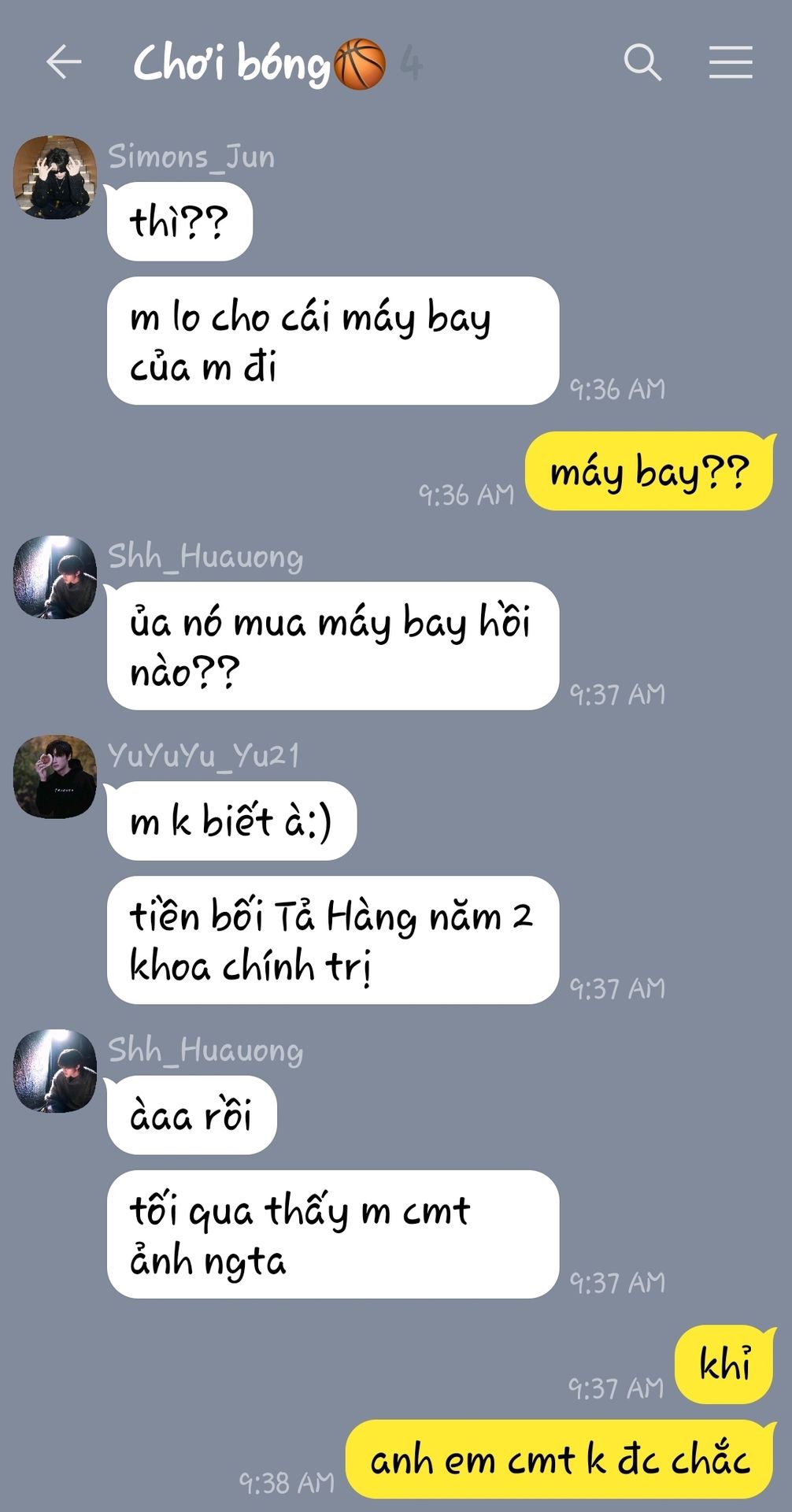Image resolution: width=792 pixels, height=1512 pixels.
Task: Open Simons_Jun's profile picture
Action: click(55, 176)
